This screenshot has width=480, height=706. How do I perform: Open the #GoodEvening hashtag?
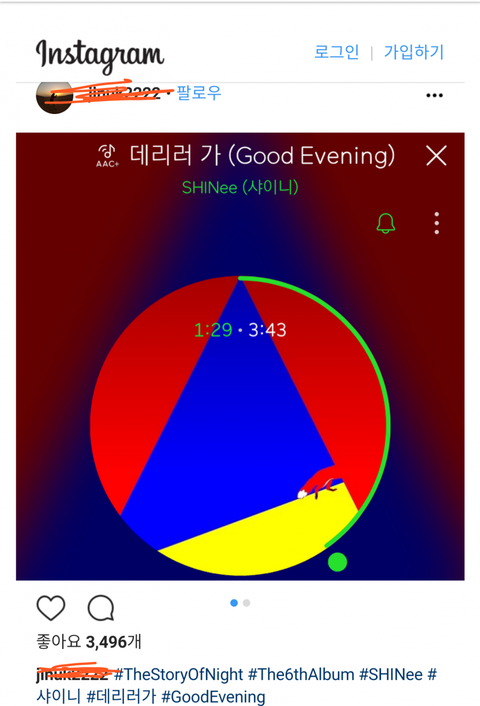(x=213, y=697)
